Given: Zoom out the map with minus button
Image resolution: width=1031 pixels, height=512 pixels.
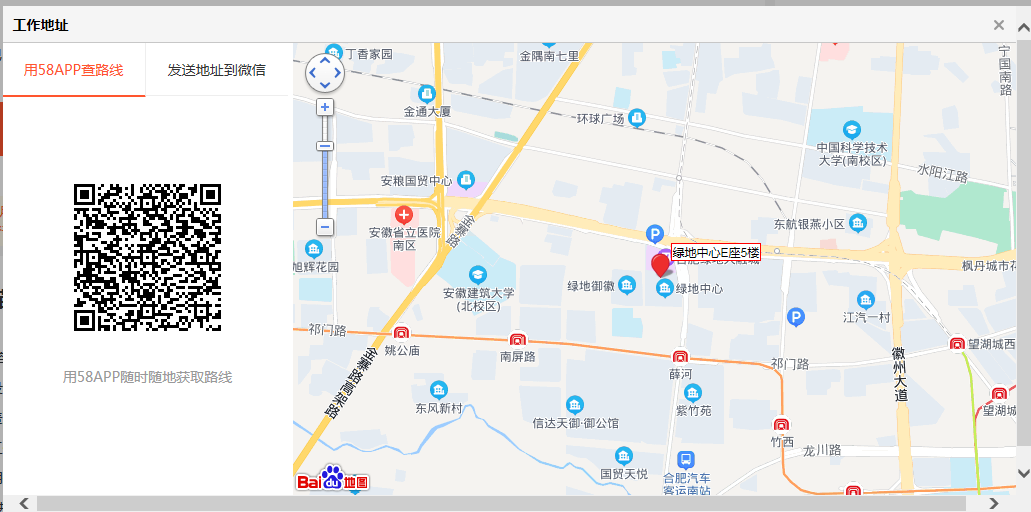Looking at the screenshot, I should (324, 227).
